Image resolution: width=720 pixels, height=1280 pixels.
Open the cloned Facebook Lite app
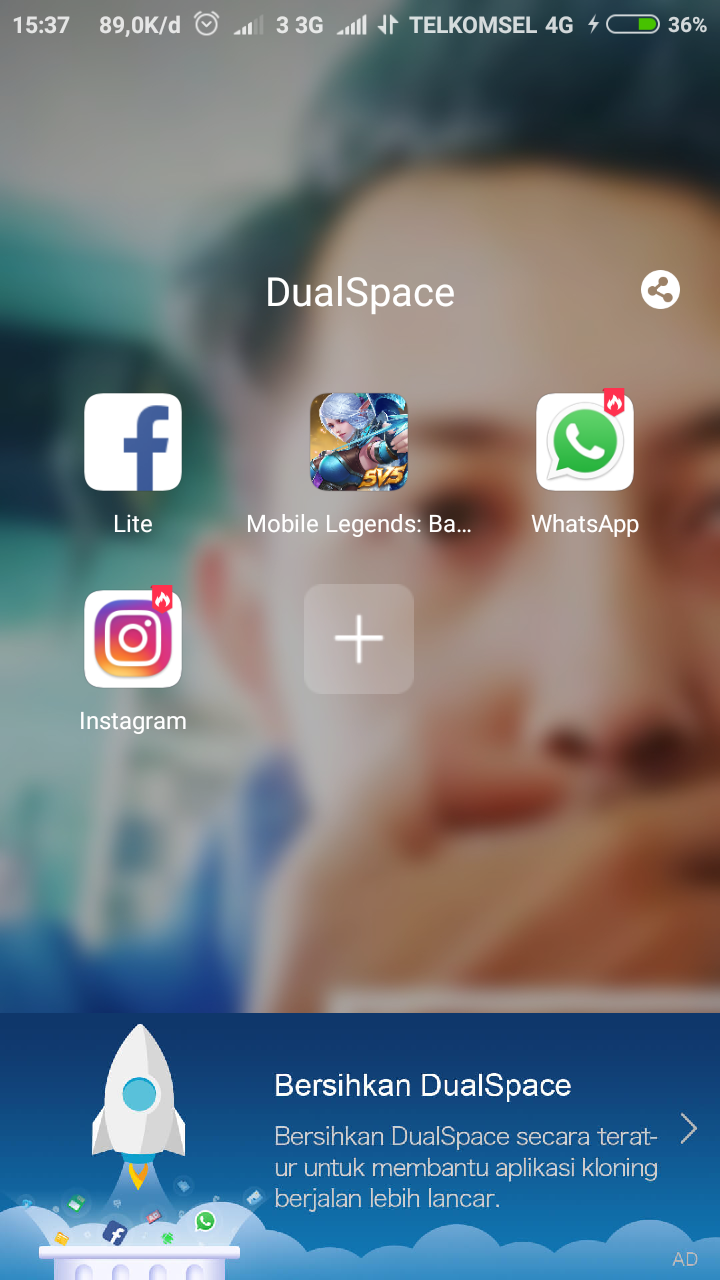pos(133,442)
